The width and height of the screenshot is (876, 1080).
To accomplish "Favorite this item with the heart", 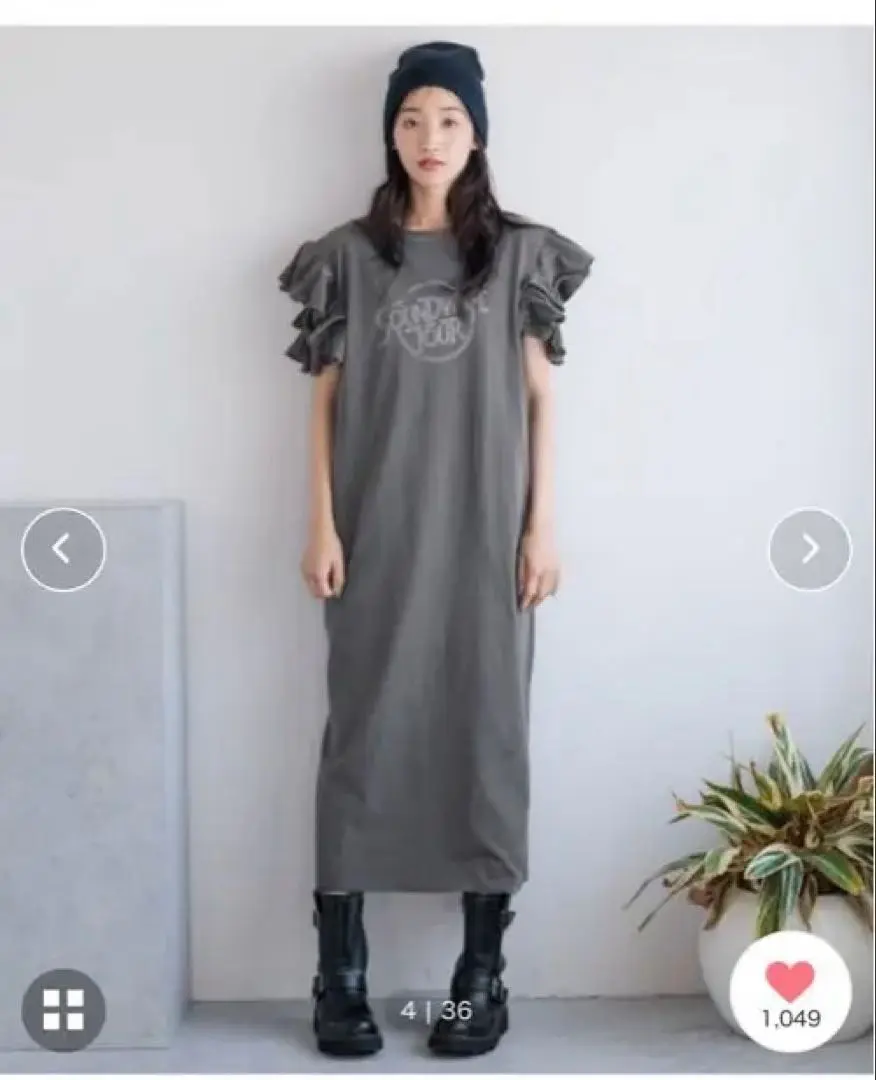I will [x=791, y=982].
